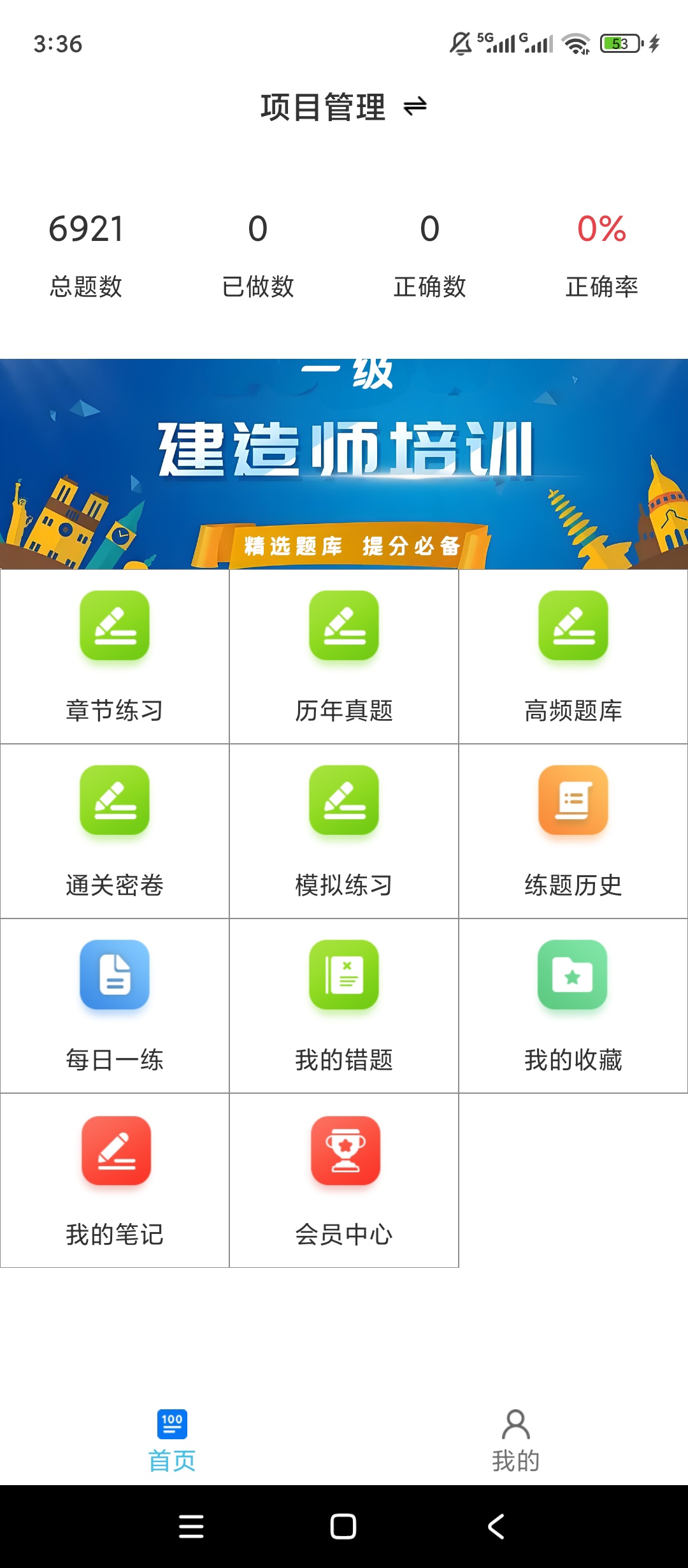Image resolution: width=688 pixels, height=1568 pixels.
Task: Open the 高频题库 question bank
Action: click(573, 657)
